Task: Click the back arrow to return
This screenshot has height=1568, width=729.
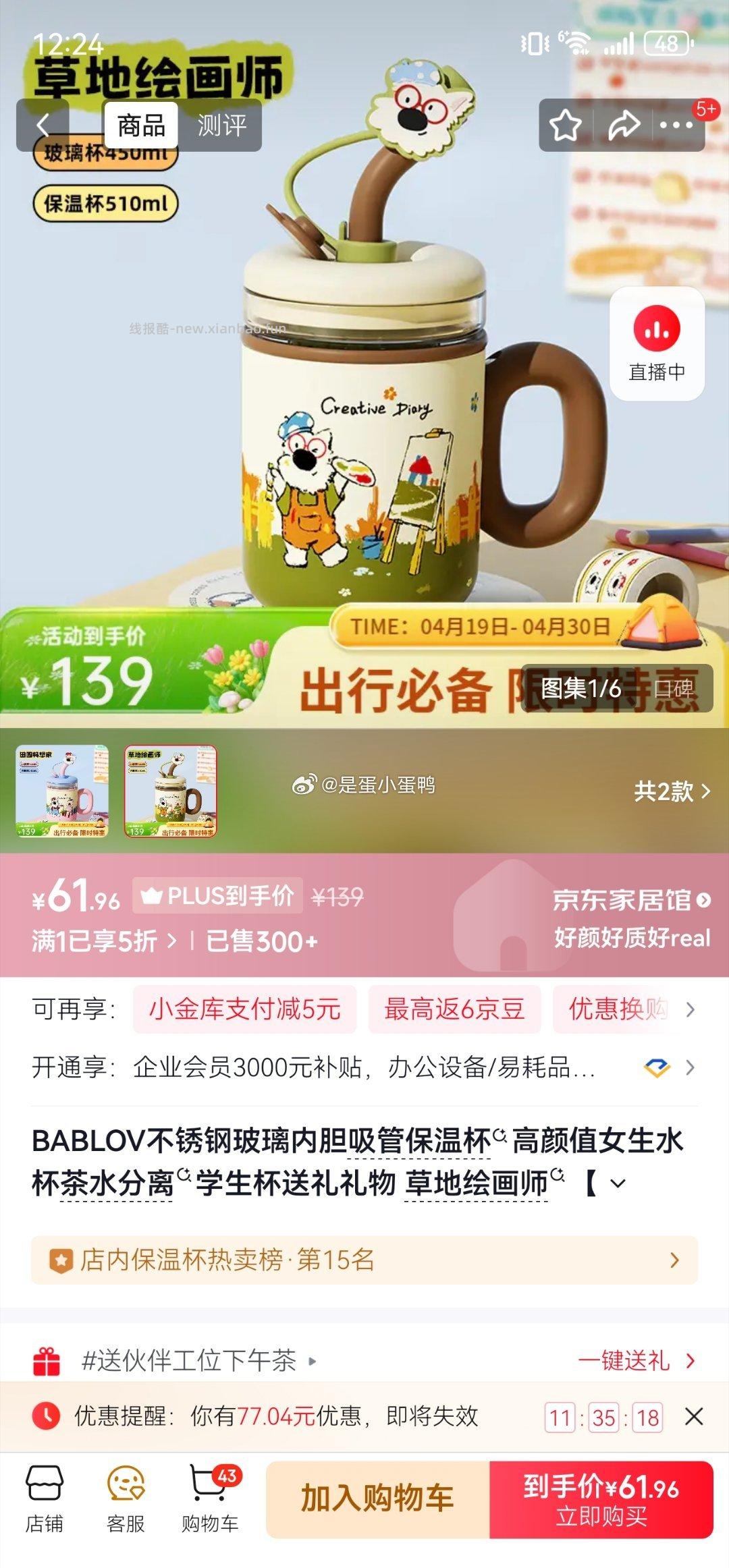Action: click(x=42, y=125)
